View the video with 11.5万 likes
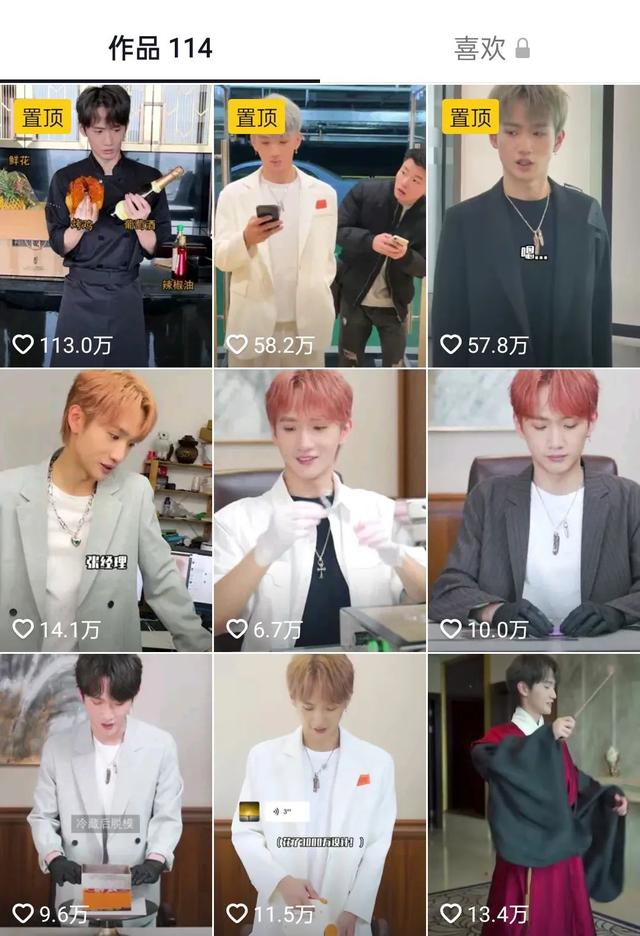 click(320, 795)
